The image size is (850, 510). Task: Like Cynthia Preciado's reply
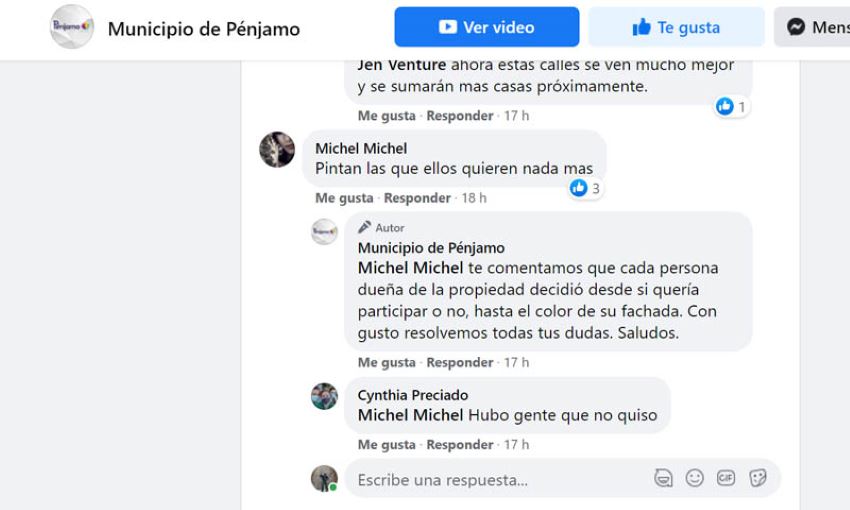click(386, 444)
